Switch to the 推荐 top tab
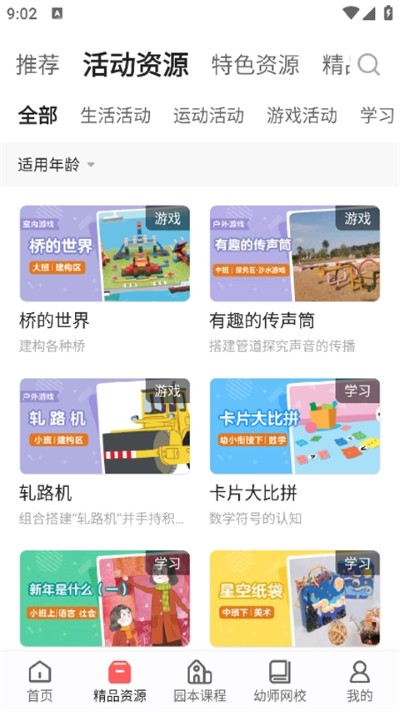Screen dimensions: 400x712 [38, 64]
